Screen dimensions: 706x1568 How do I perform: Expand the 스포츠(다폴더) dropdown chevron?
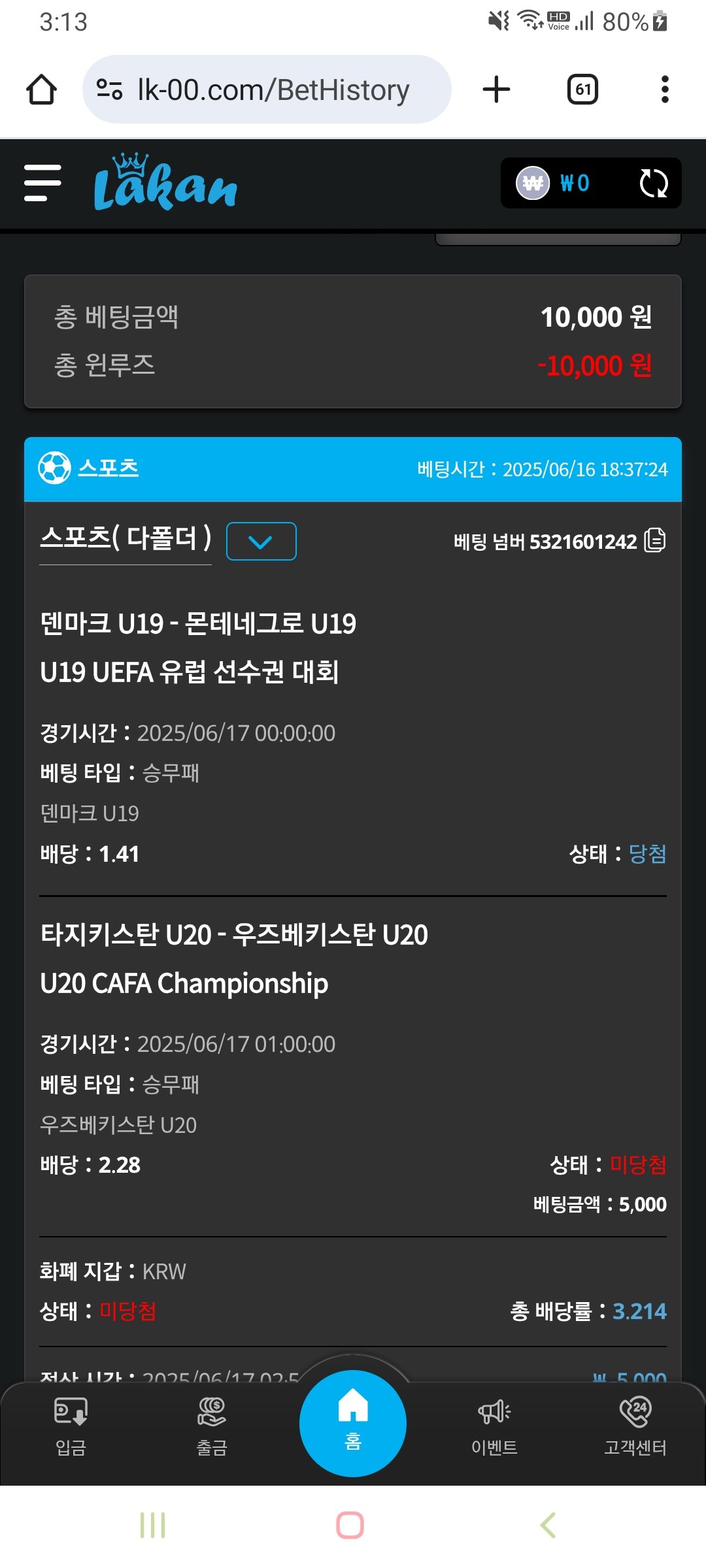pos(261,542)
